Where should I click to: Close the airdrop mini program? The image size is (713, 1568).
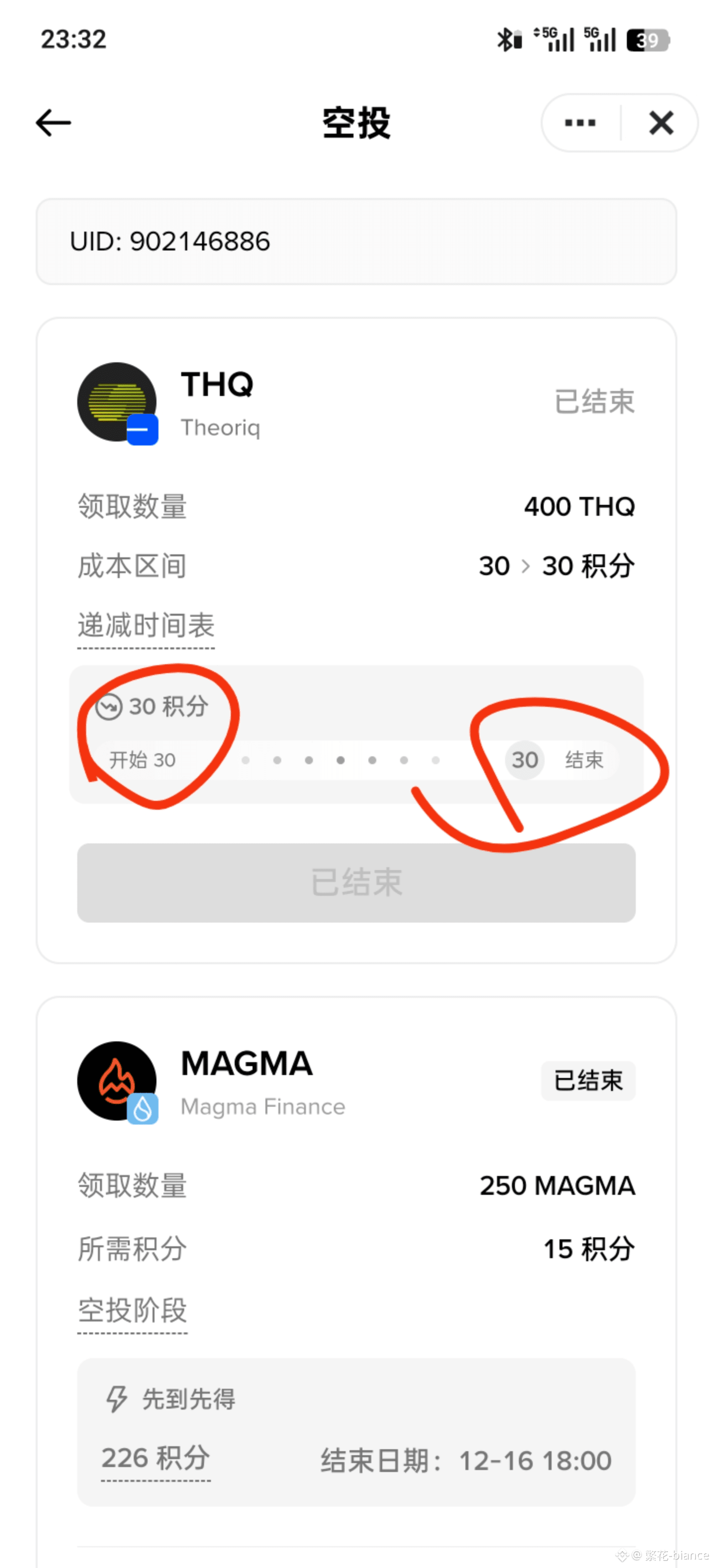[661, 123]
